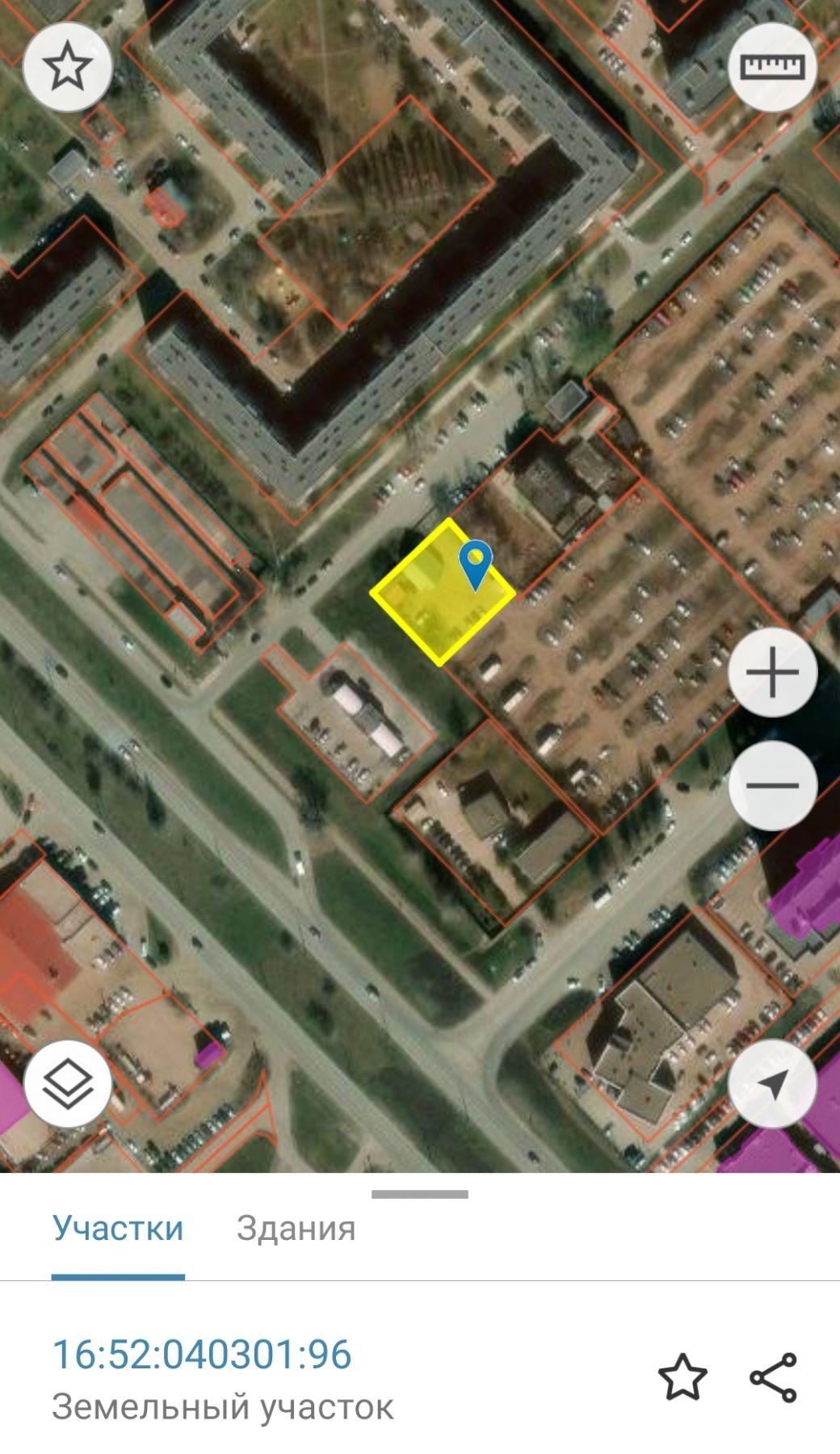
Task: Switch to the Здания tab
Action: [x=296, y=1228]
